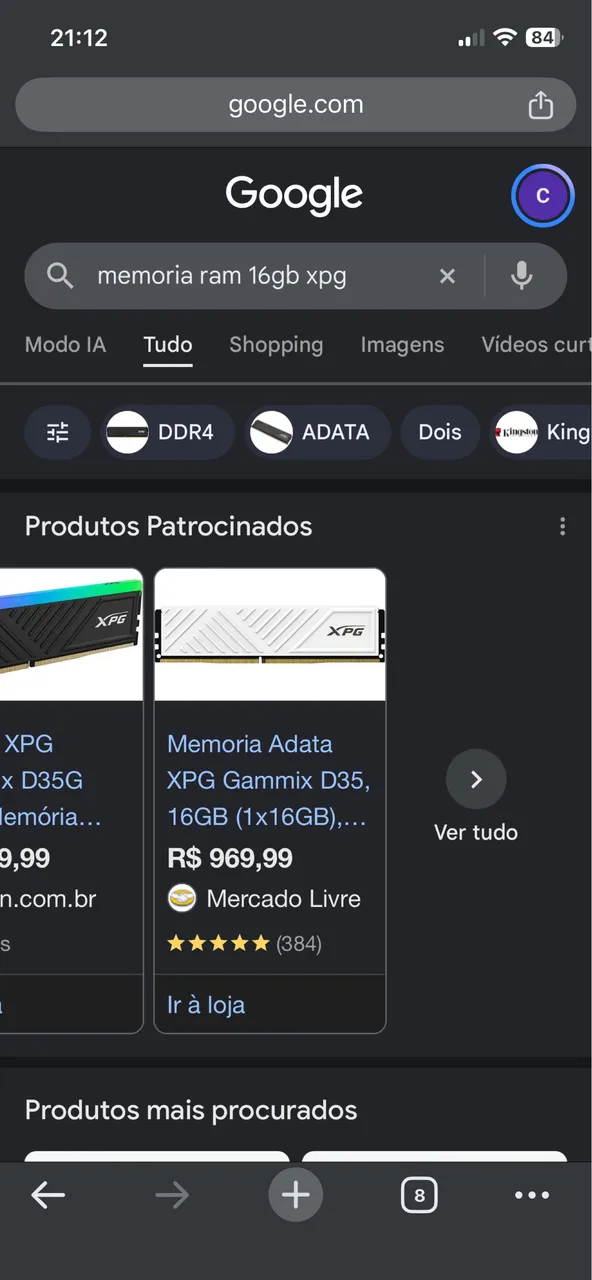Screen dimensions: 592x1280
Task: Open the filter settings chip
Action: 58,432
